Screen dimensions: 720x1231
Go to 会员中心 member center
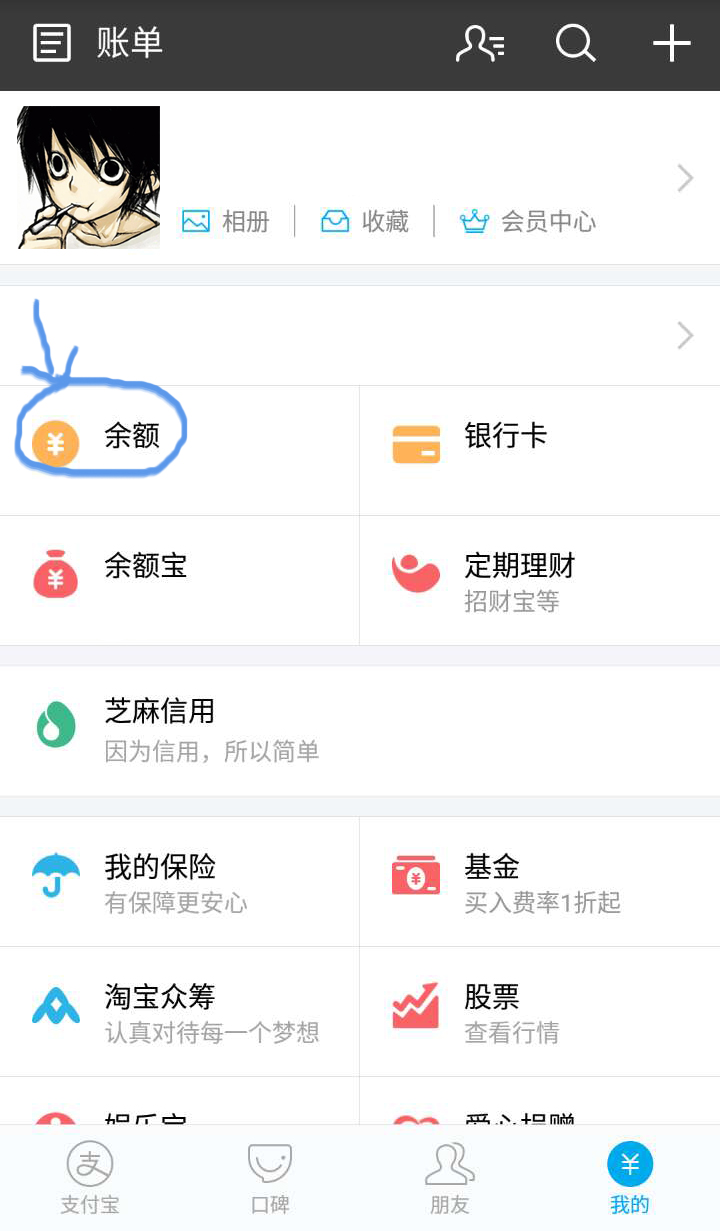click(x=527, y=221)
